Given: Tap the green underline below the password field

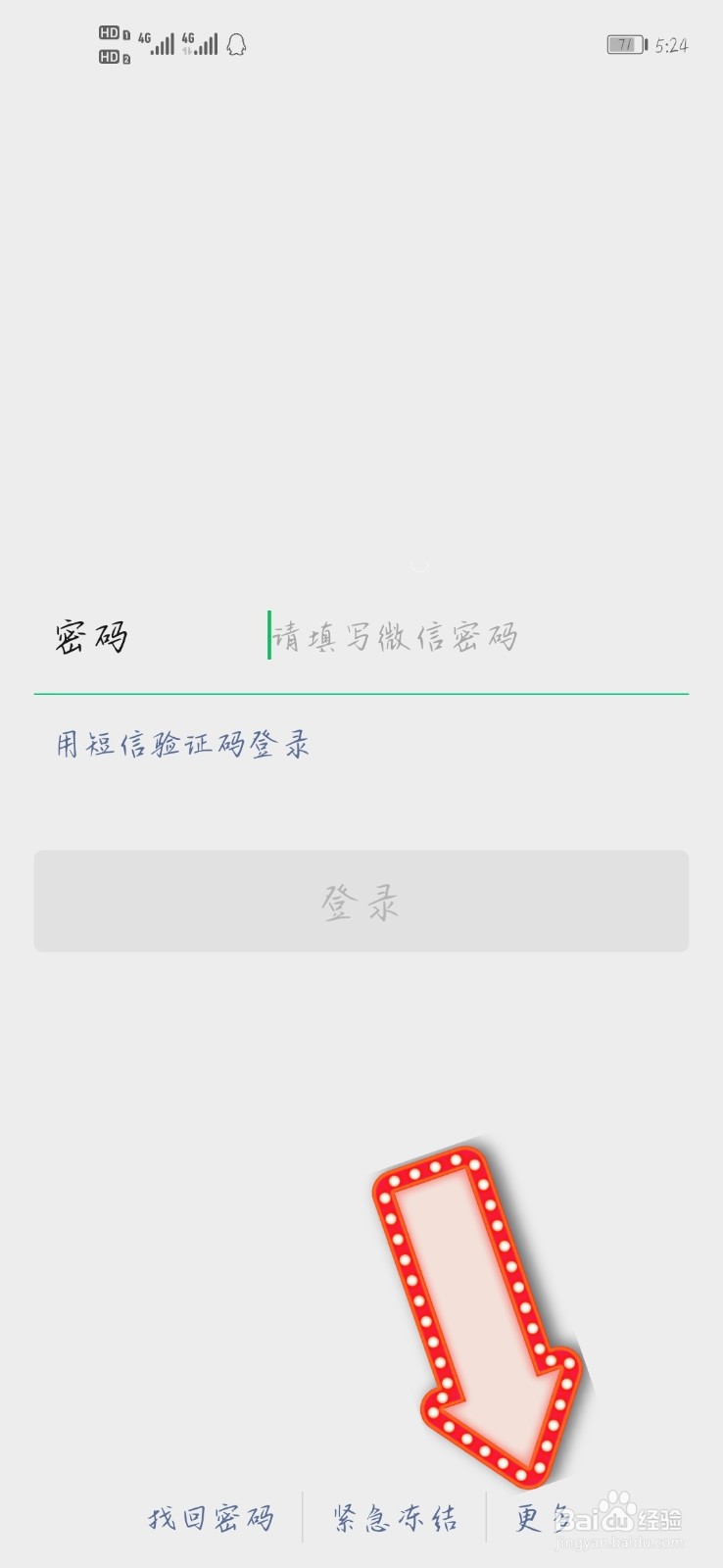Looking at the screenshot, I should (361, 694).
